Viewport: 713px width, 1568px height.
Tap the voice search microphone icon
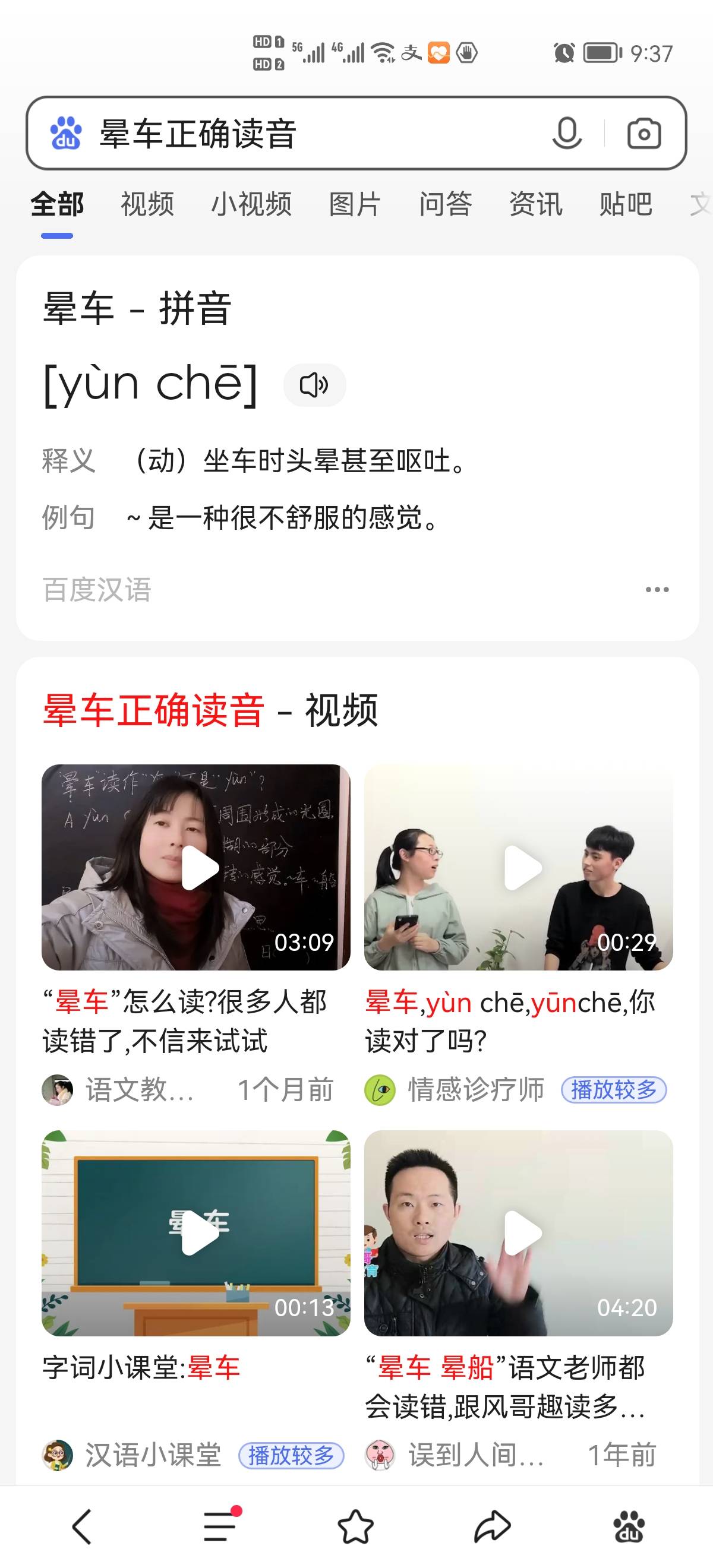pos(566,132)
